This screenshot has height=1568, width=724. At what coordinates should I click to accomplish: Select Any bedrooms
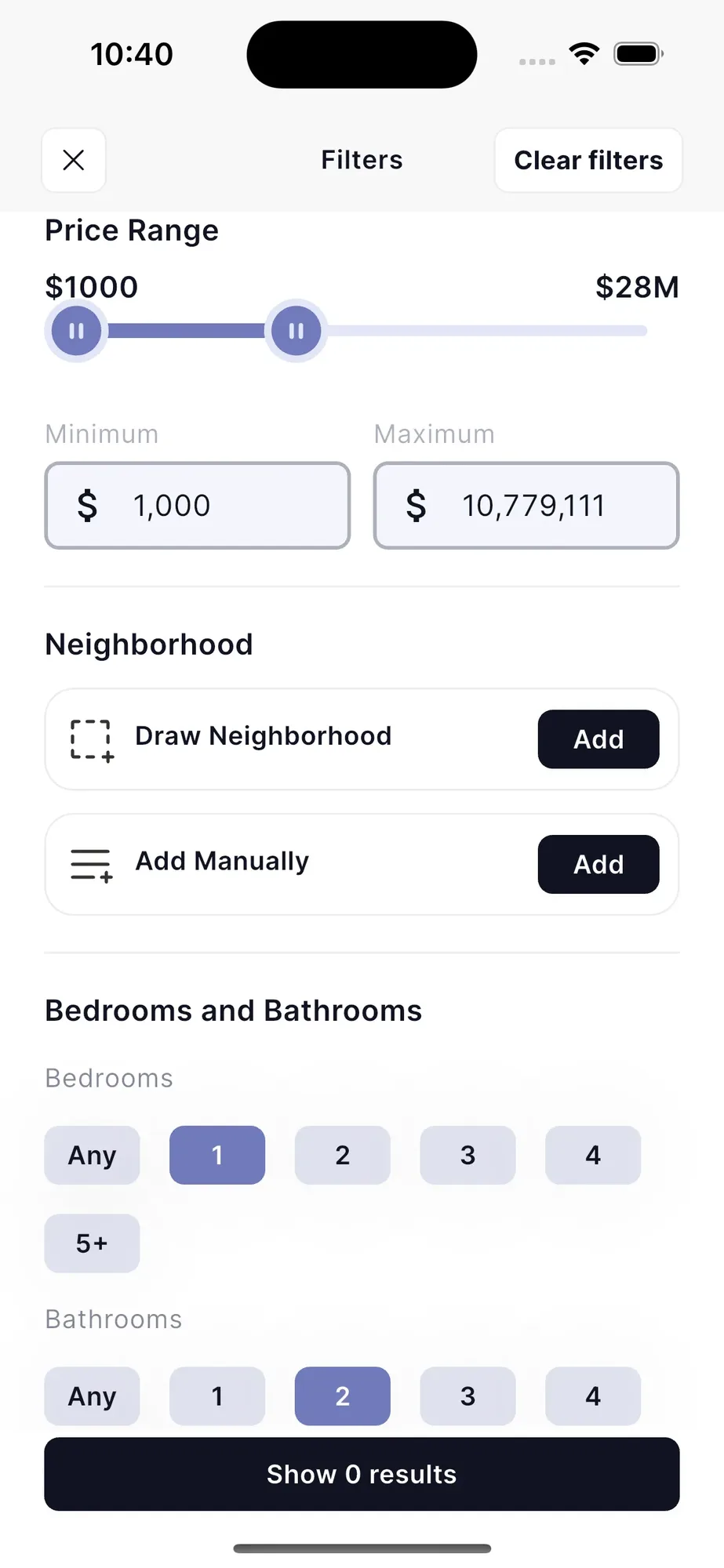coord(92,1155)
